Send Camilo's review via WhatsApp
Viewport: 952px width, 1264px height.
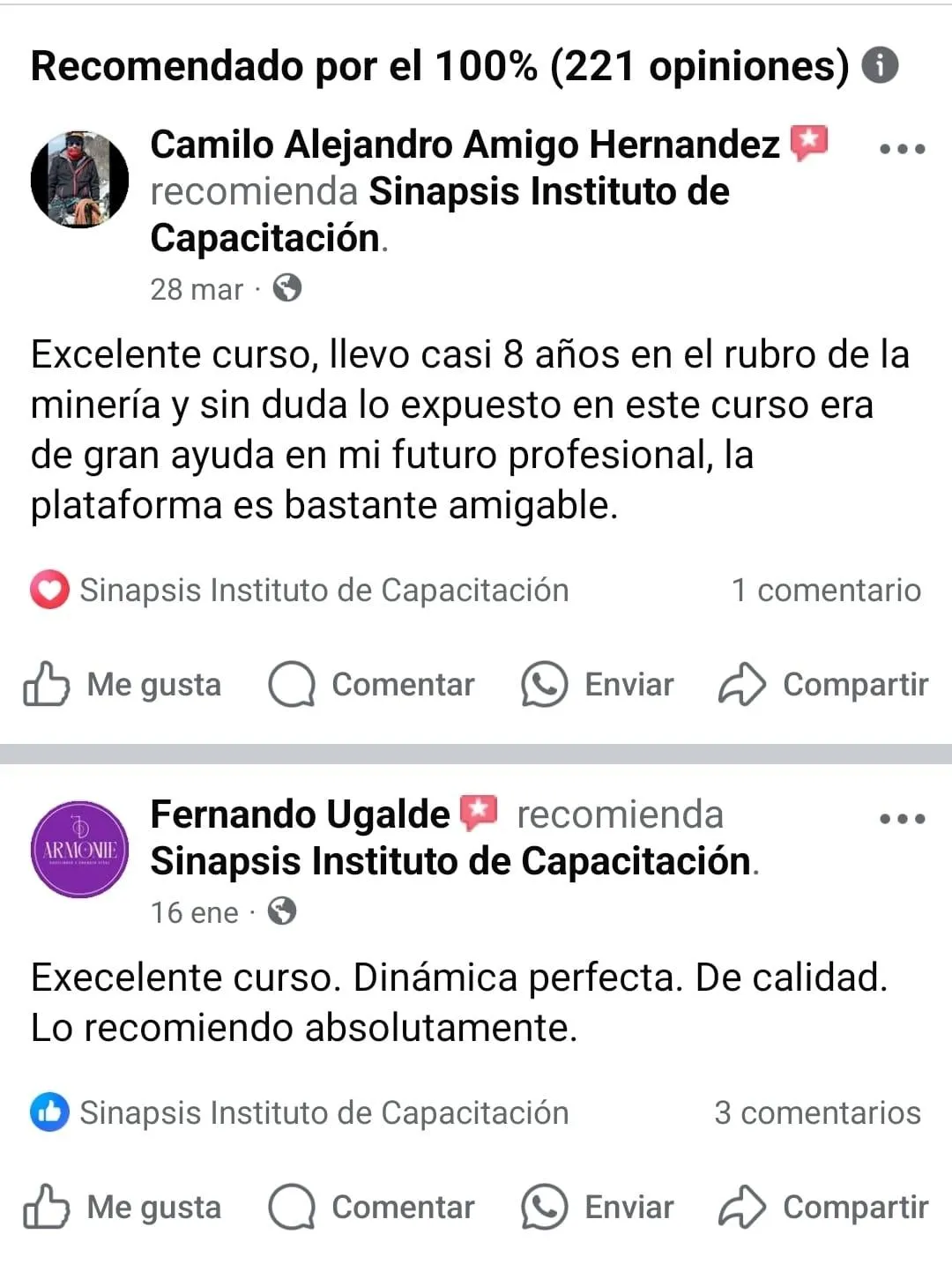coord(598,684)
